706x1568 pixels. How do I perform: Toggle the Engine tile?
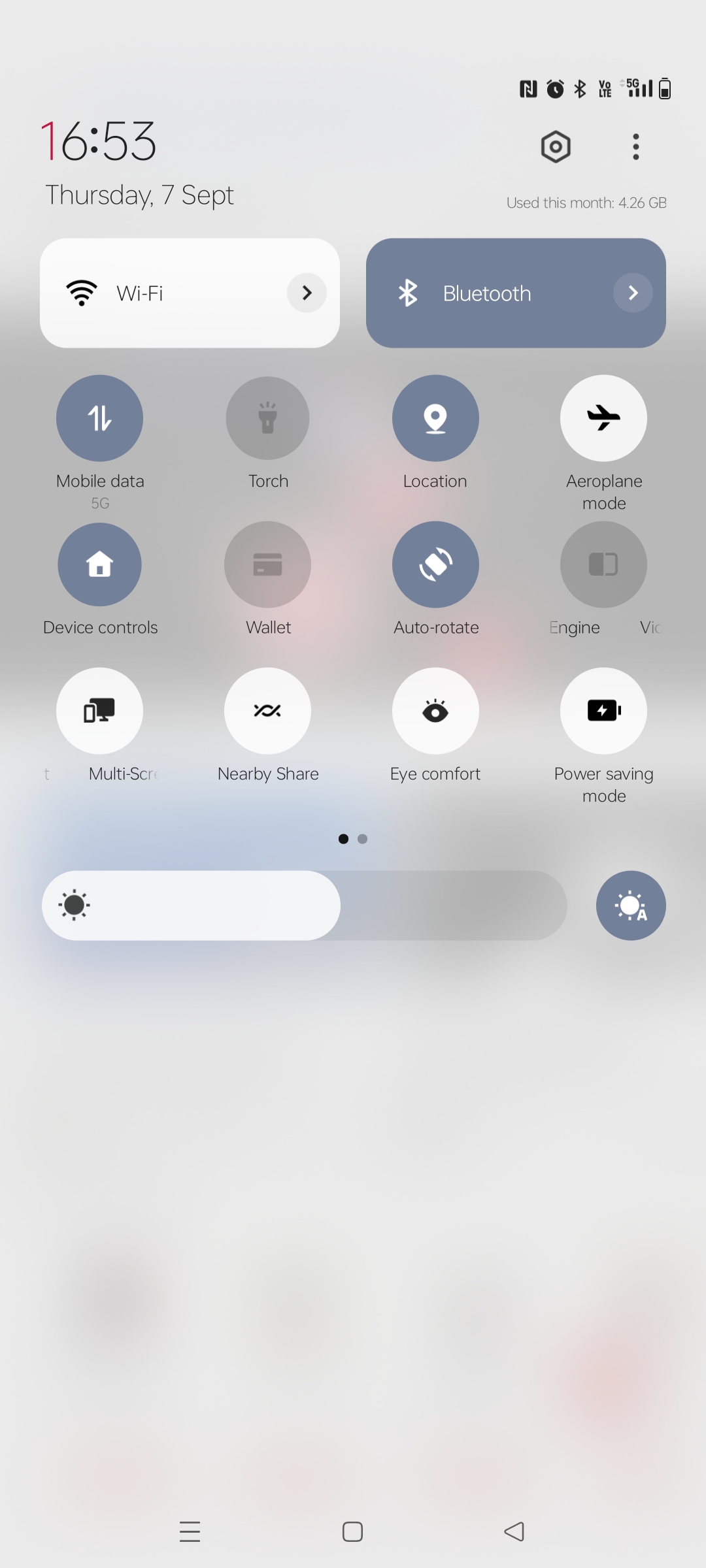[603, 564]
